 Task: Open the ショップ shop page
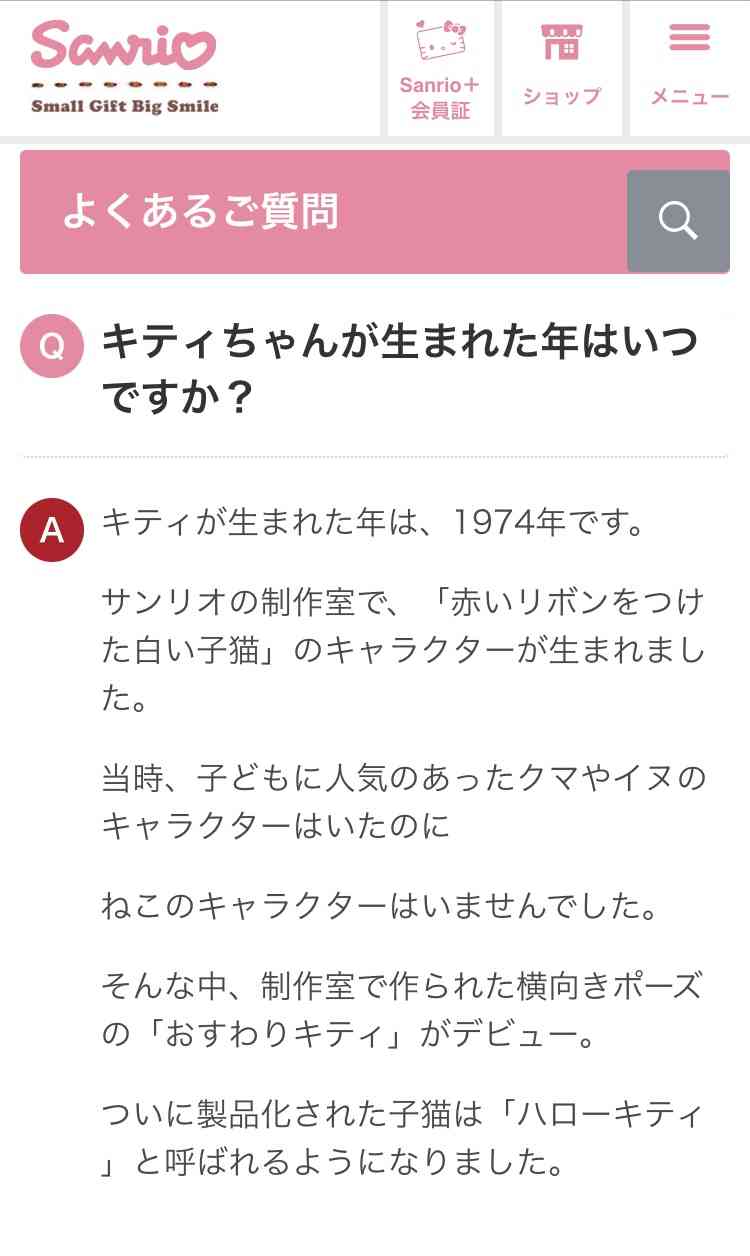(561, 68)
